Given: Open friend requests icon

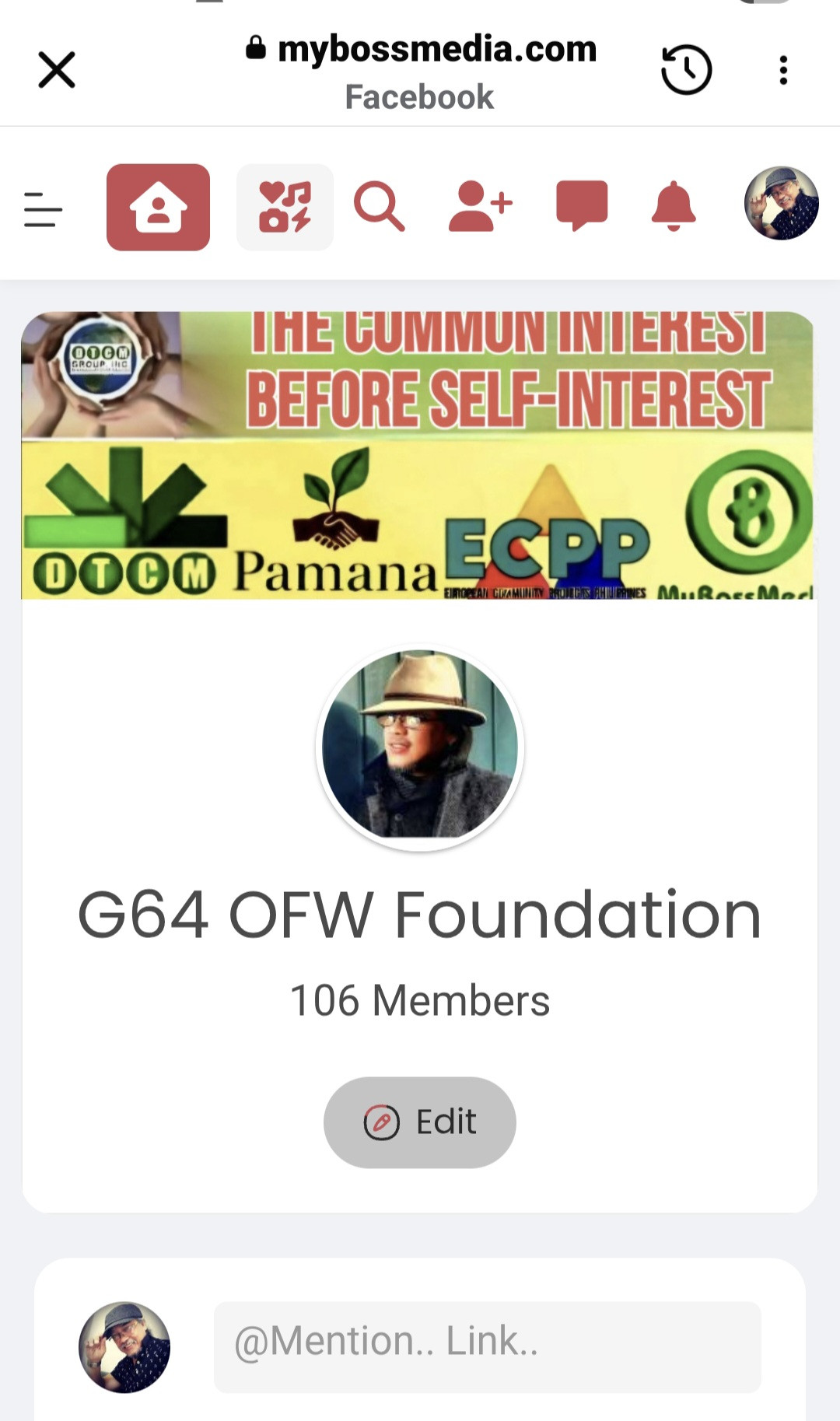Looking at the screenshot, I should click(x=480, y=207).
